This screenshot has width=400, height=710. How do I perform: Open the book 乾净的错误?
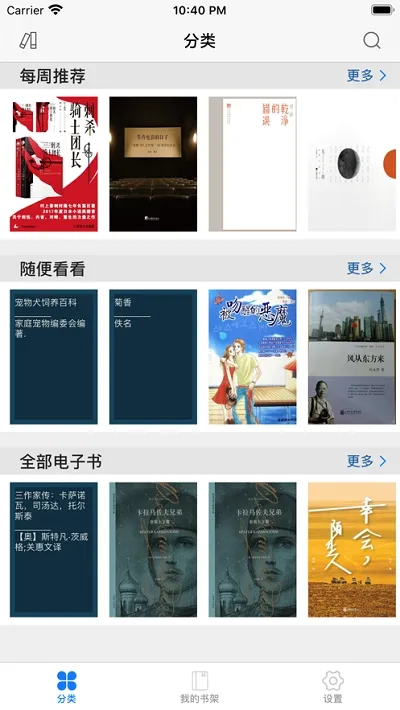pyautogui.click(x=252, y=164)
